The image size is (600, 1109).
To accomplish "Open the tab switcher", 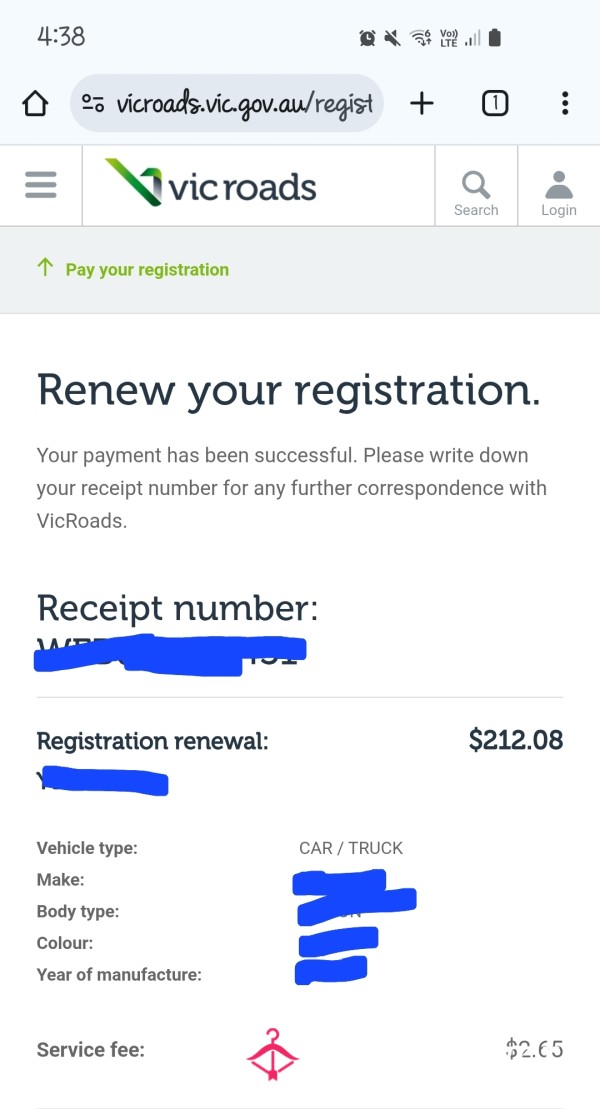I will tap(495, 104).
